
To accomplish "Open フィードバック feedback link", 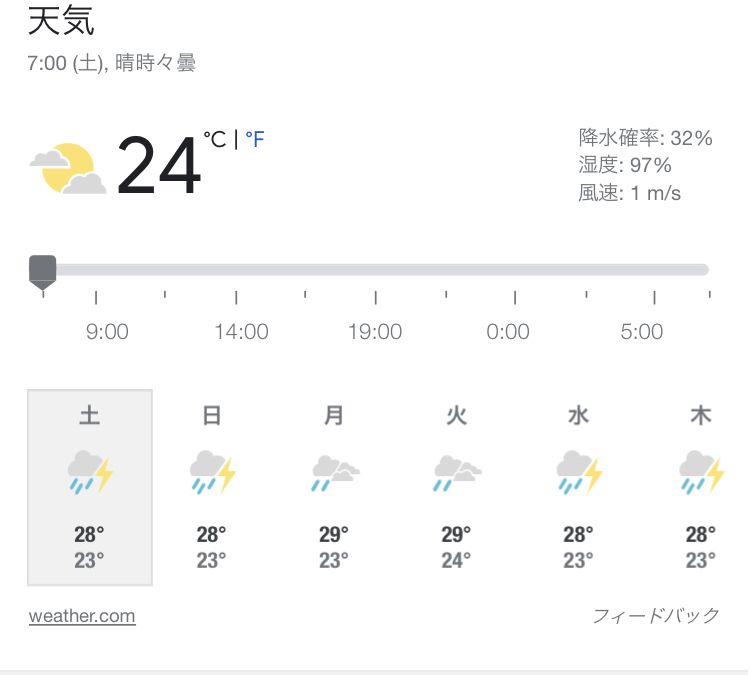I will pyautogui.click(x=656, y=616).
